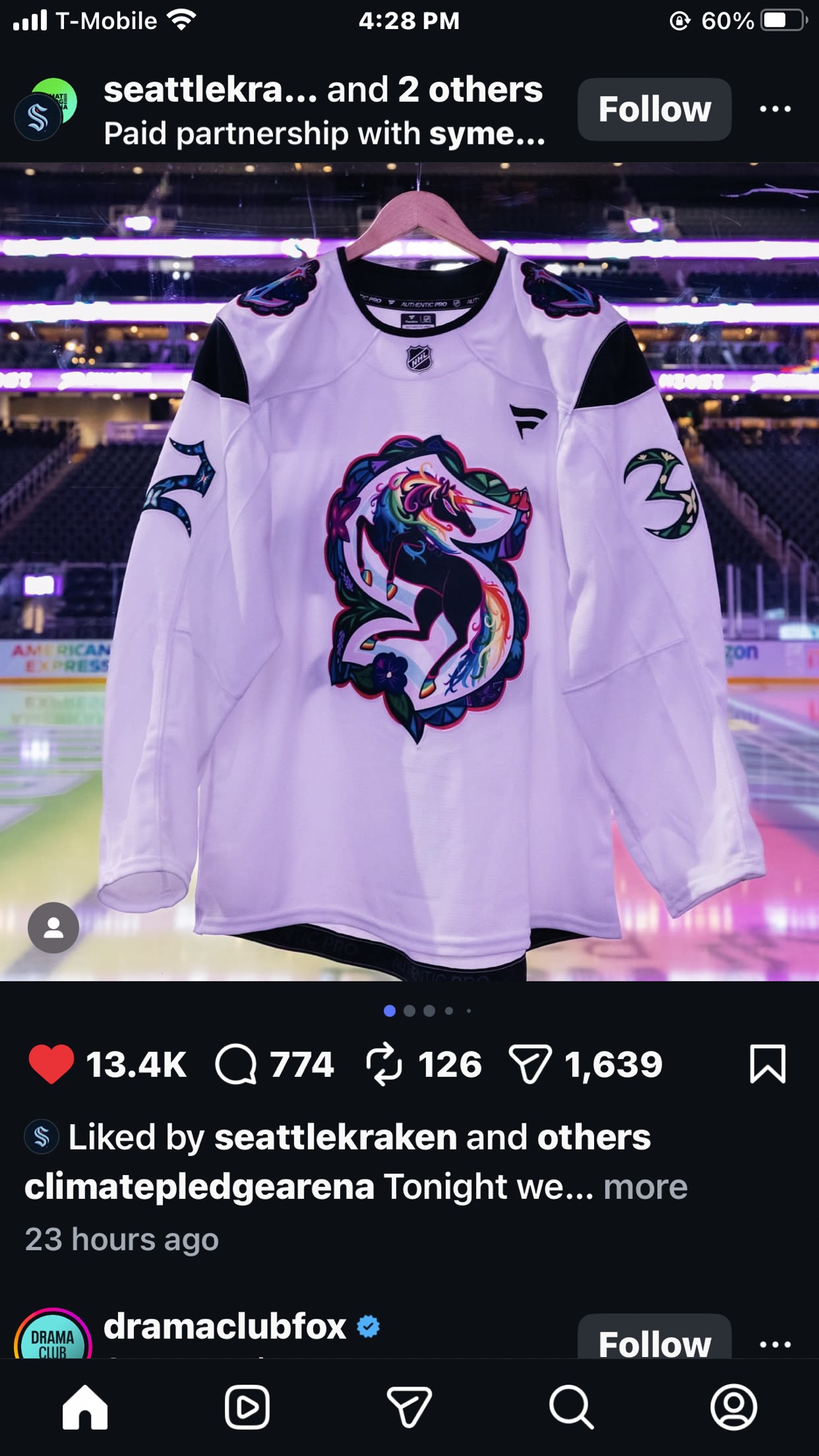Screen dimensions: 819x1456
Task: Go to Home tab
Action: [85, 1407]
